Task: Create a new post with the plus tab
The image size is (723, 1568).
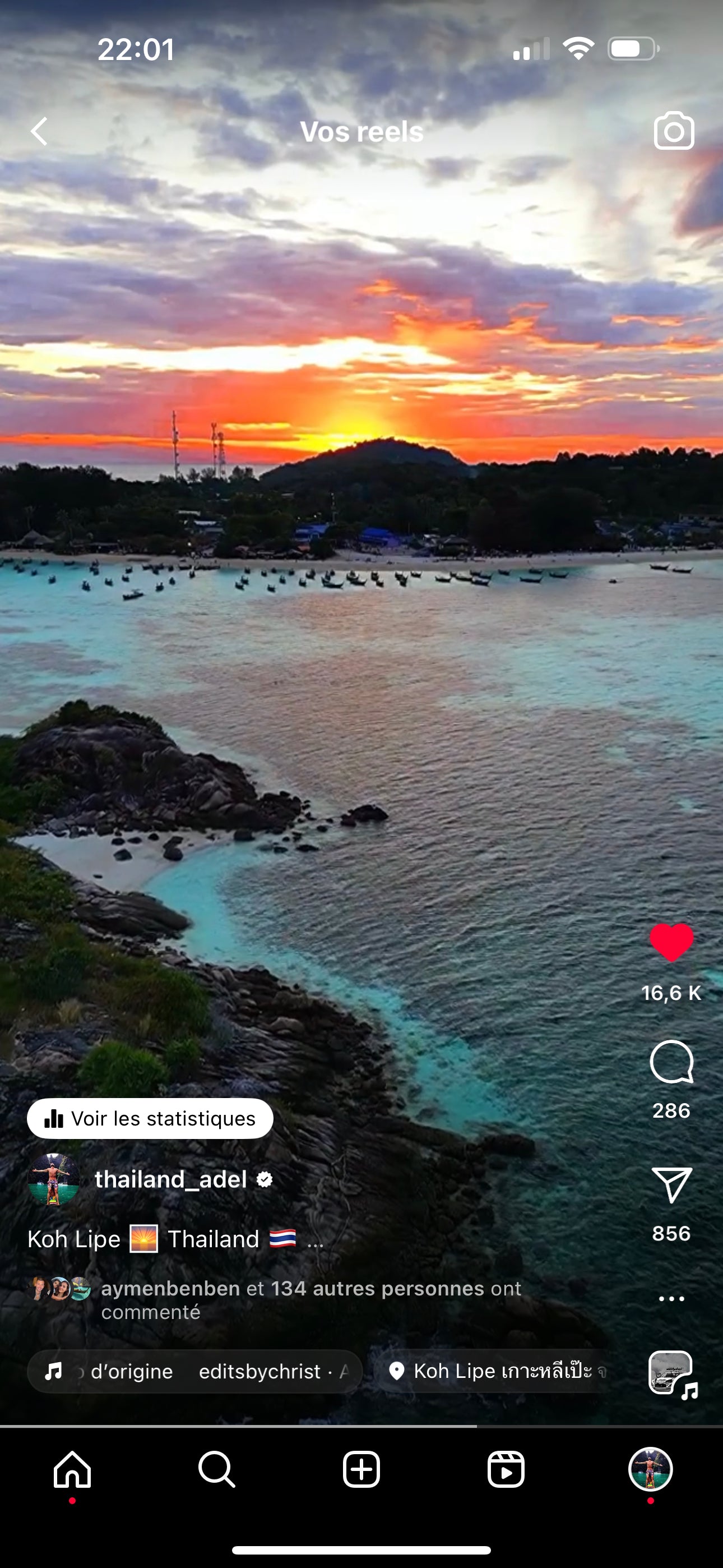Action: (x=361, y=1469)
